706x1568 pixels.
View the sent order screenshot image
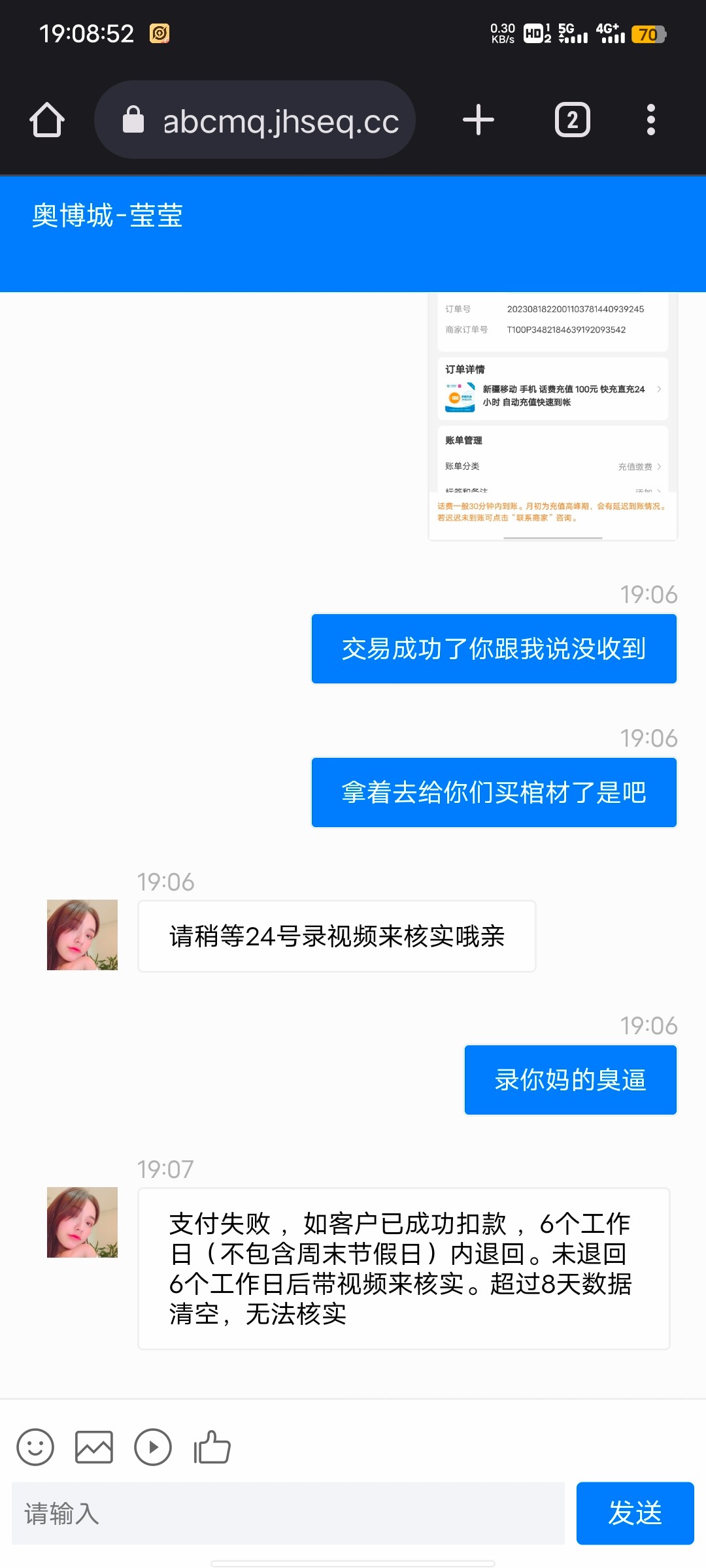pyautogui.click(x=553, y=417)
